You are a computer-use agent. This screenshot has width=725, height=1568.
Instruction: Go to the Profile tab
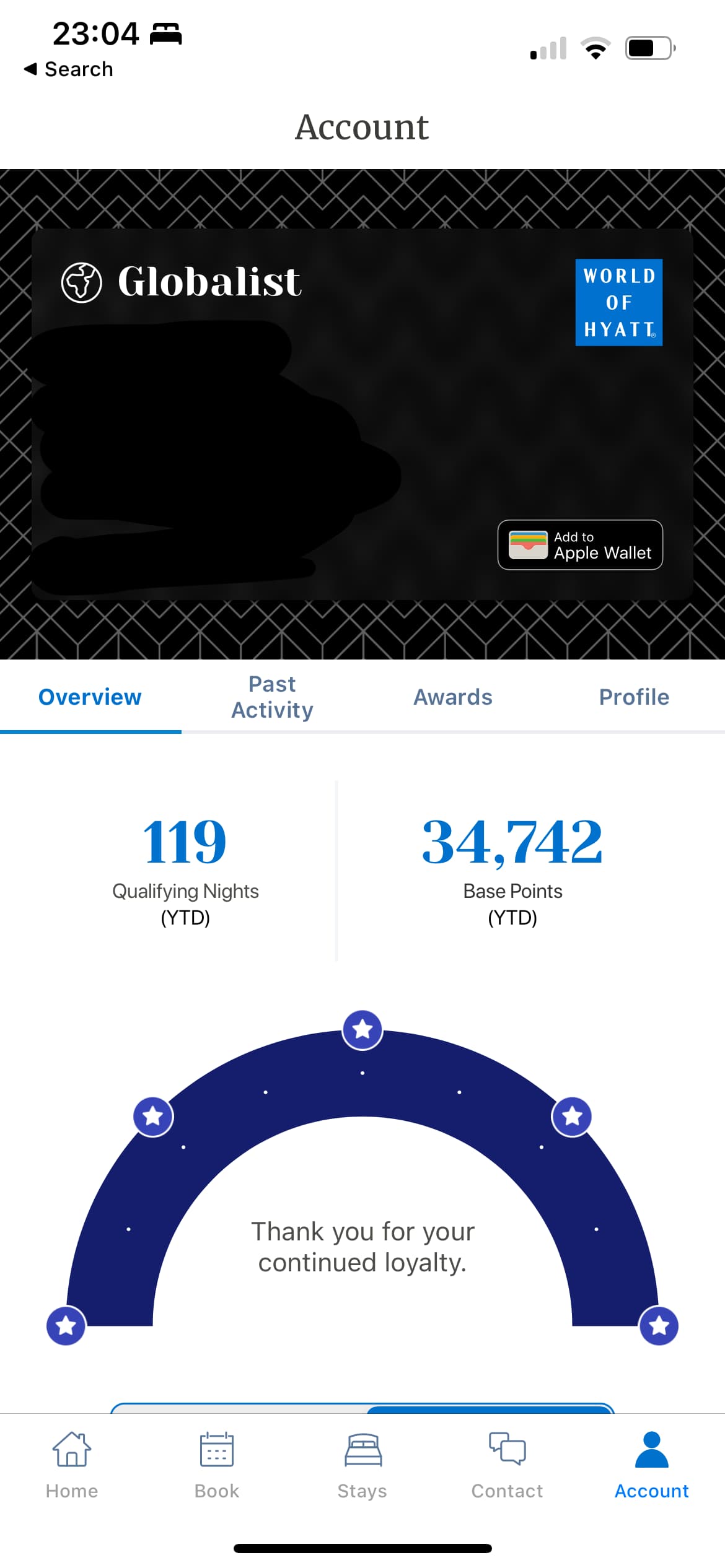point(634,697)
